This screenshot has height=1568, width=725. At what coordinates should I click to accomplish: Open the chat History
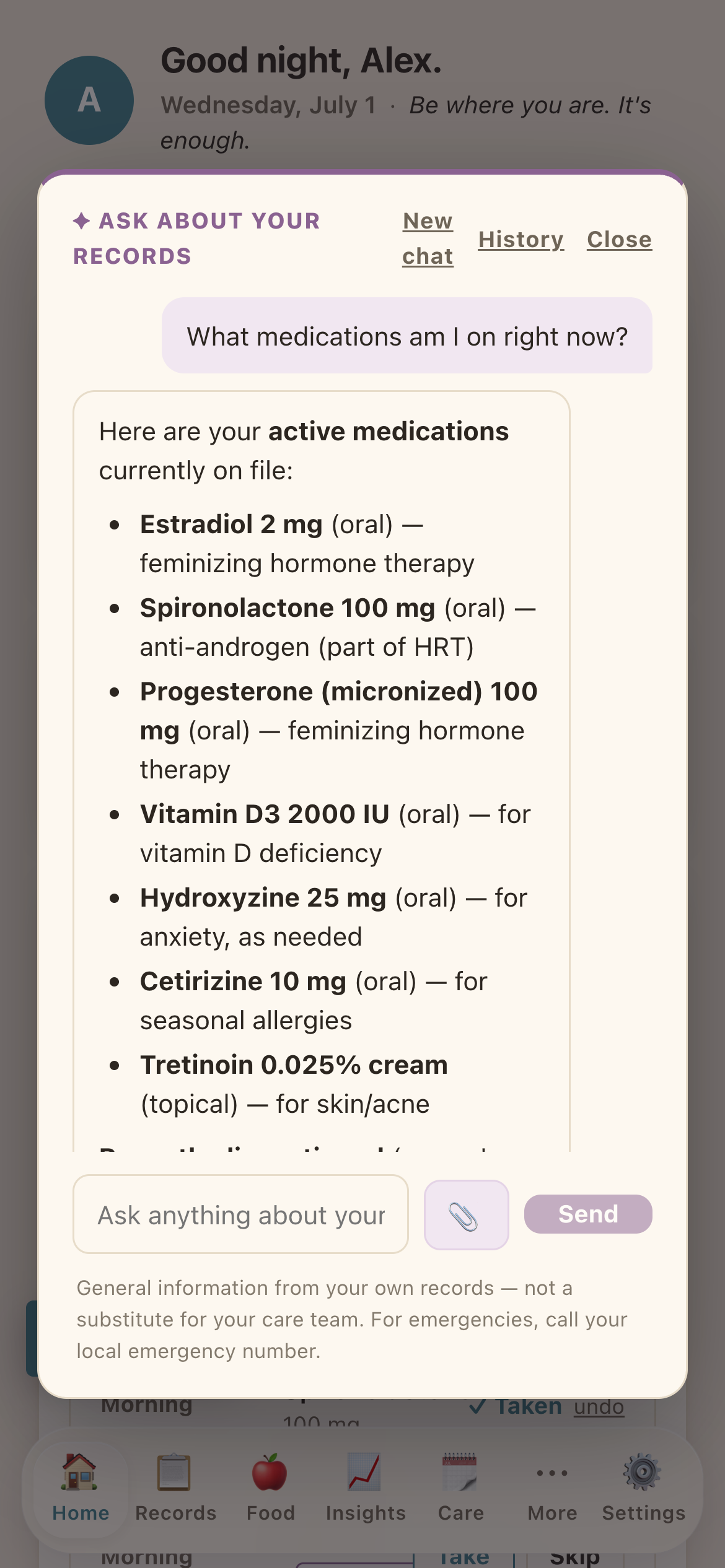(521, 239)
